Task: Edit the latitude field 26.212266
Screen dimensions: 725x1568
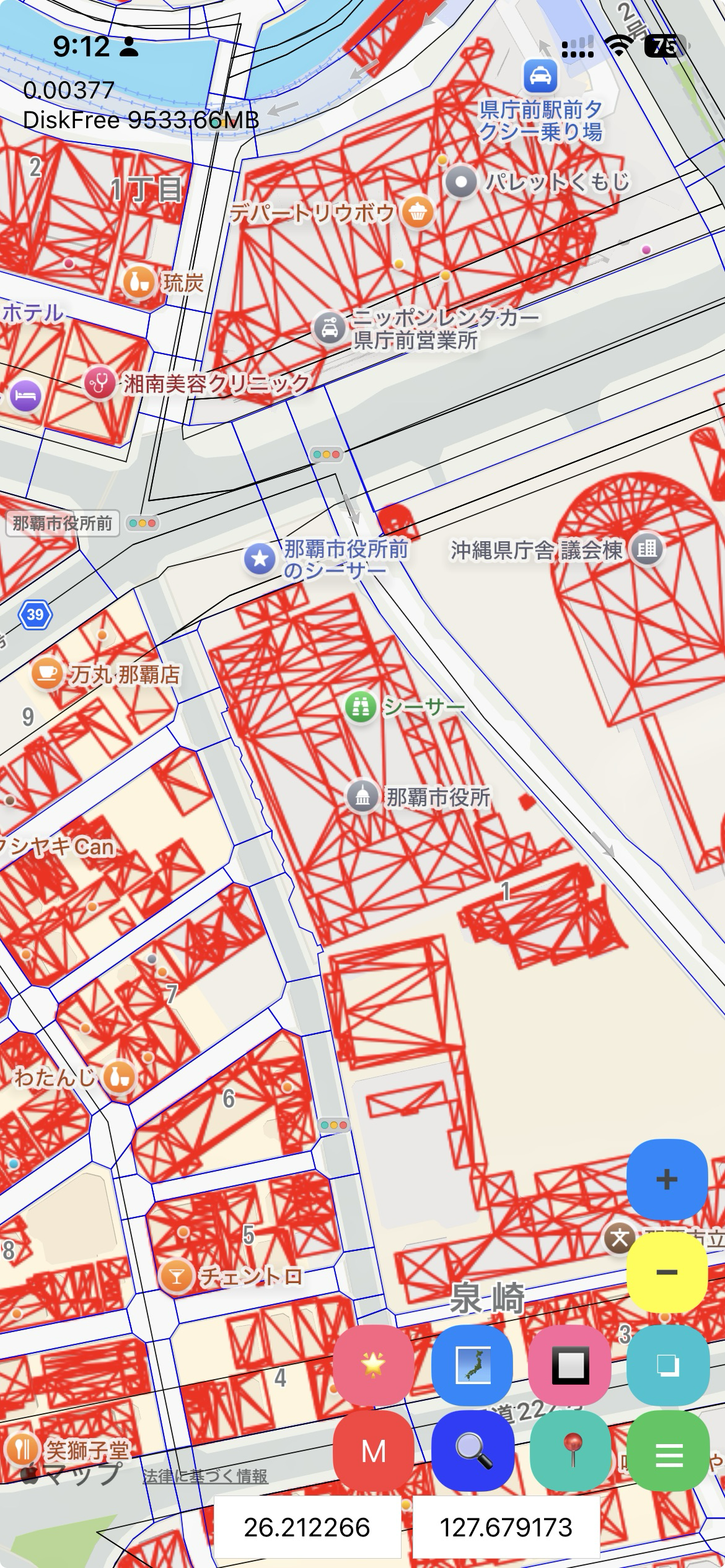Action: click(x=307, y=1527)
